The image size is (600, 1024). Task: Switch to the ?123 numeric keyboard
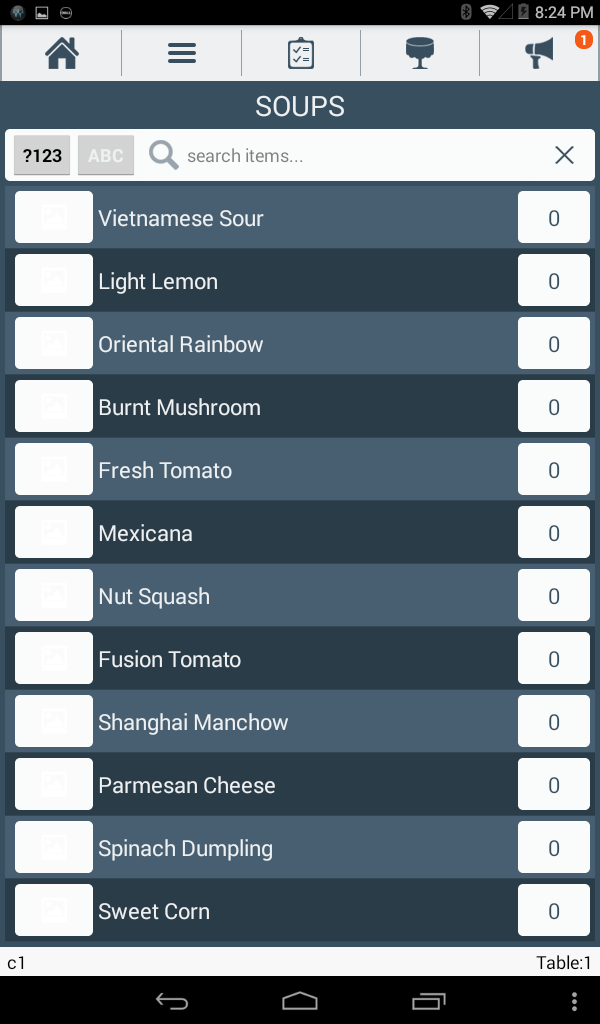coord(42,156)
